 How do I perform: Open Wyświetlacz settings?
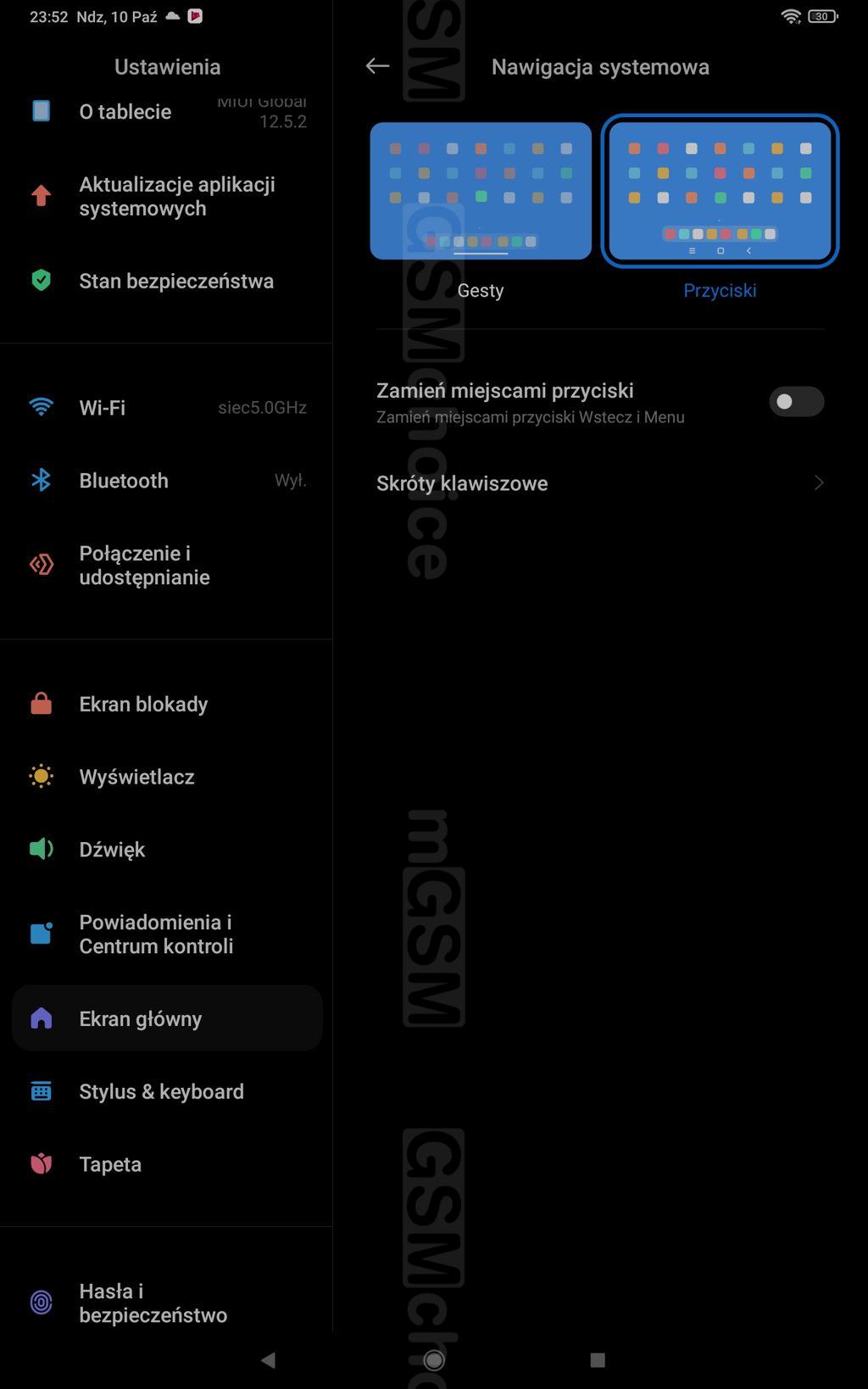167,778
